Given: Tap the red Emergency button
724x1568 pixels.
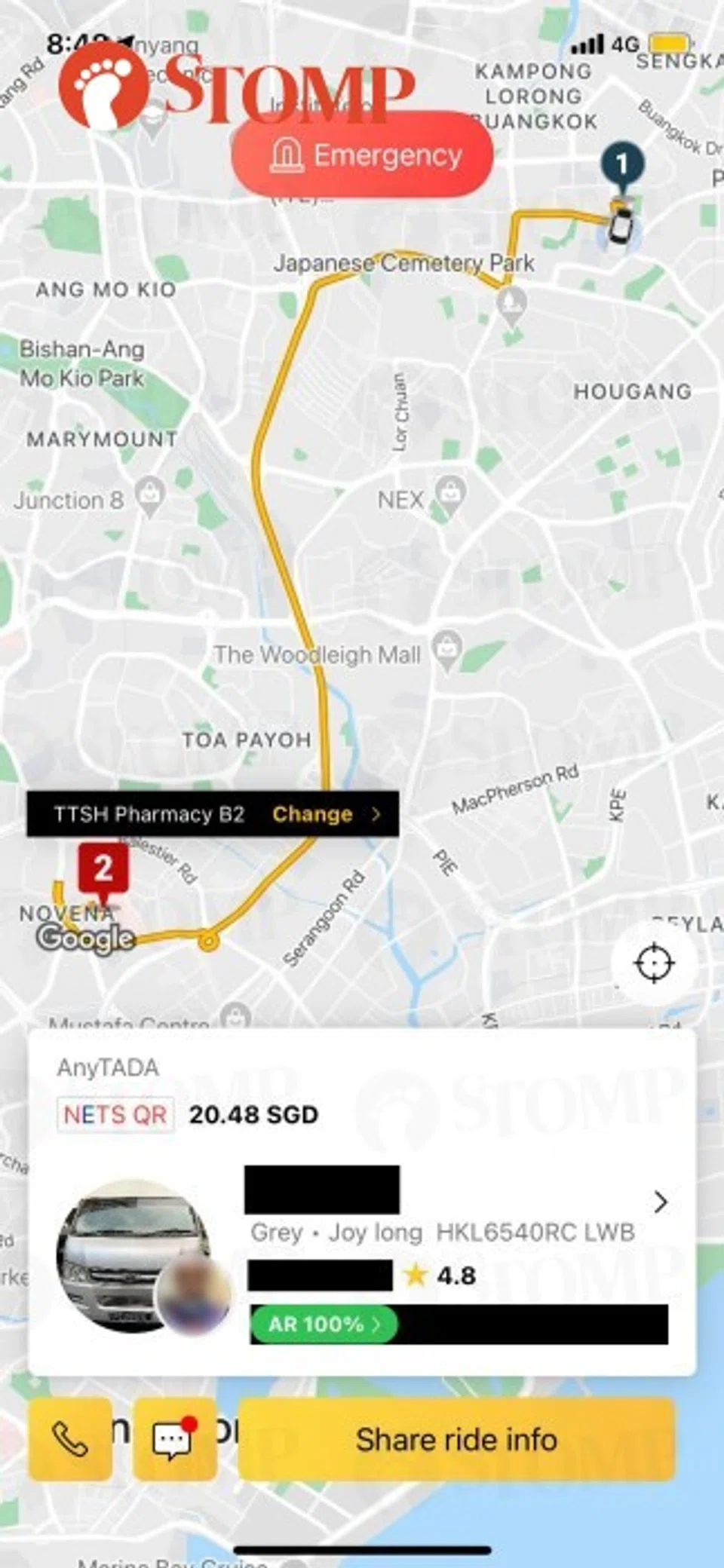Looking at the screenshot, I should [363, 155].
